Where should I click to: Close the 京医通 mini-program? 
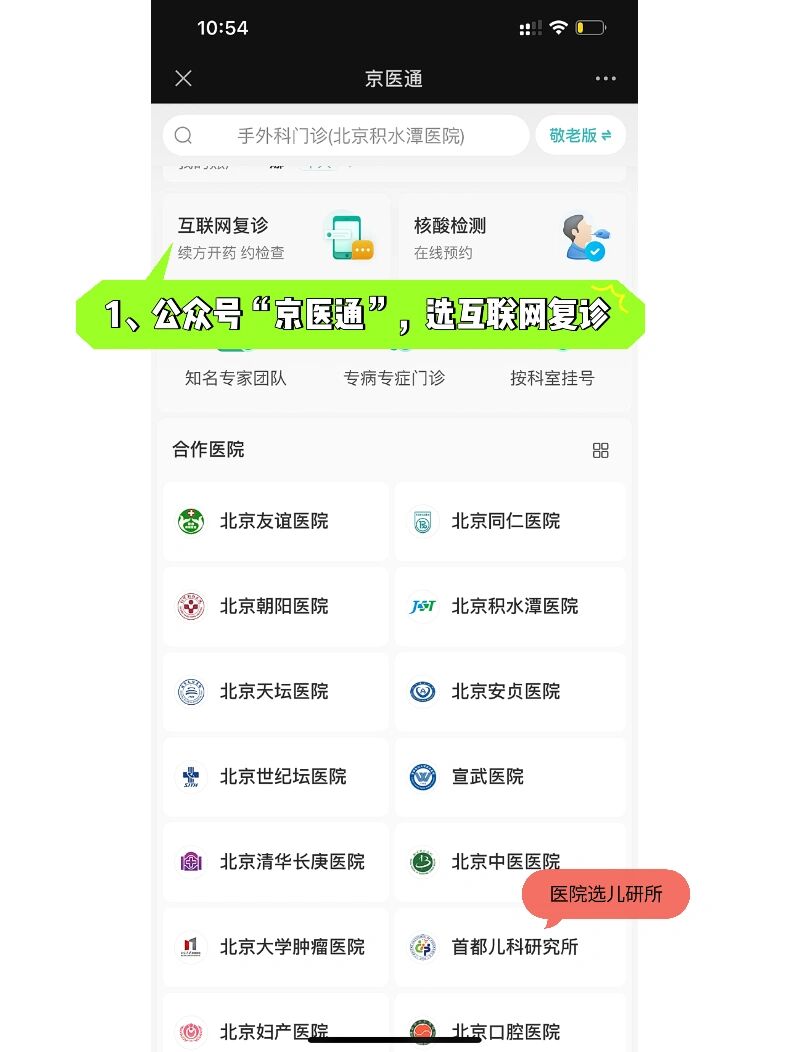coord(183,78)
